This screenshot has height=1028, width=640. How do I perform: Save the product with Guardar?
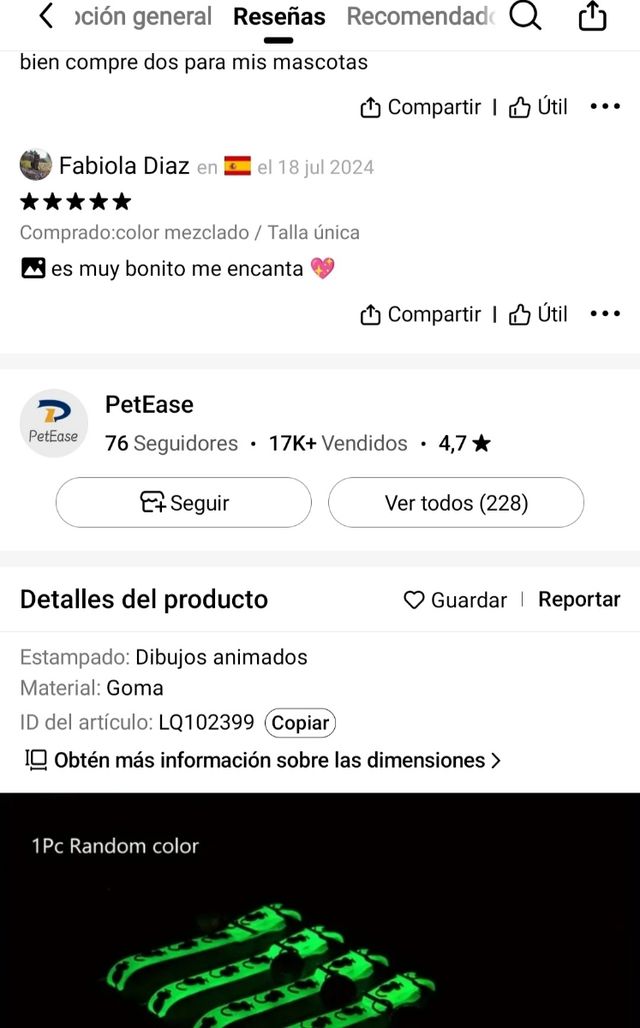455,600
